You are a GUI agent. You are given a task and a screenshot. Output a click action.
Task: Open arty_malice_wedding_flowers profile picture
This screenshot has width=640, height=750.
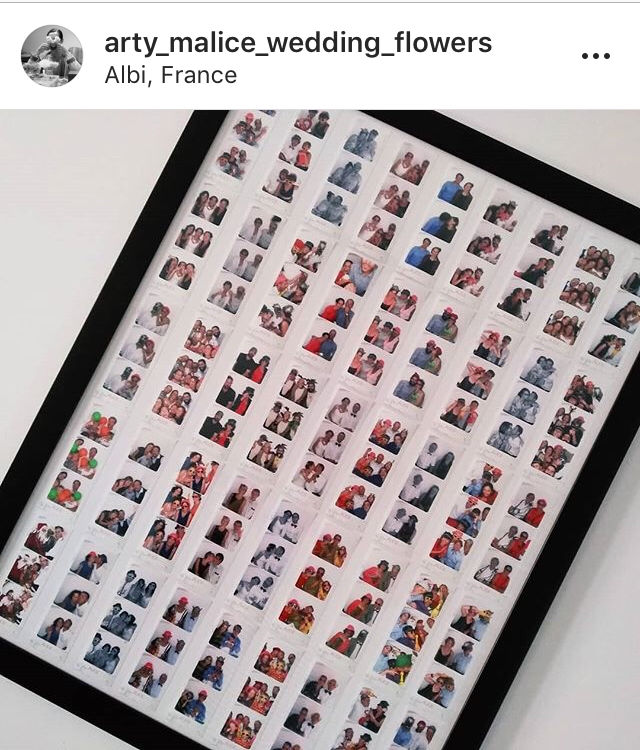pos(52,56)
